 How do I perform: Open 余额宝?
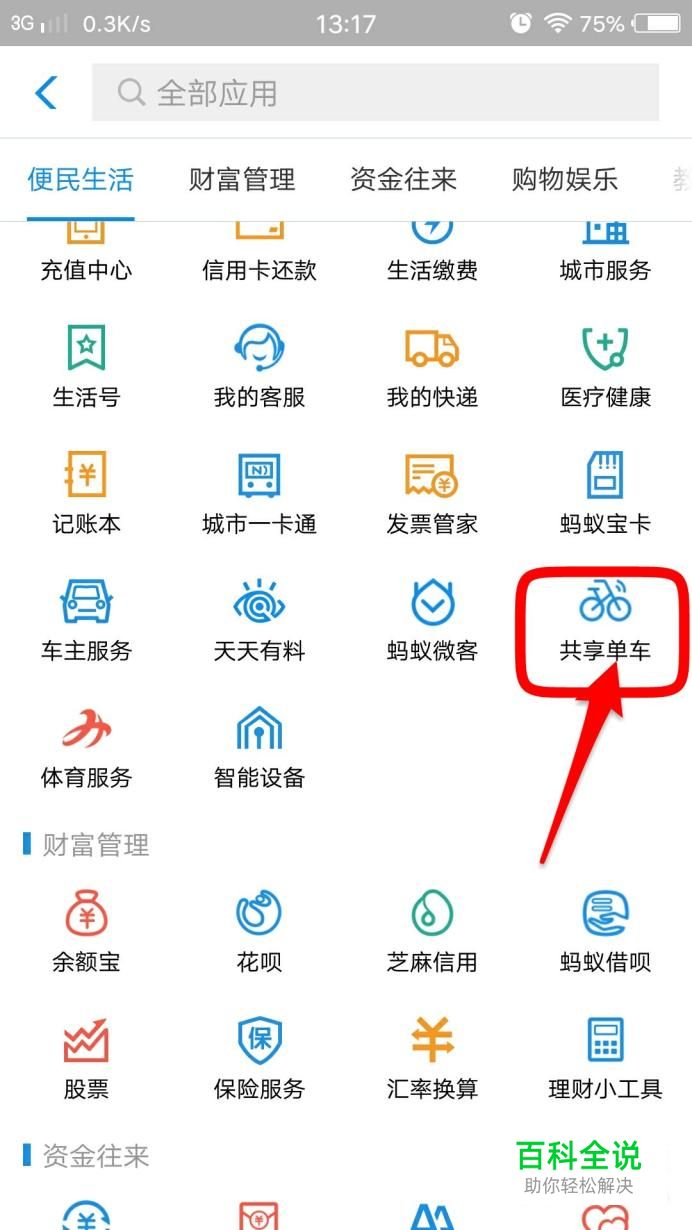pos(86,931)
